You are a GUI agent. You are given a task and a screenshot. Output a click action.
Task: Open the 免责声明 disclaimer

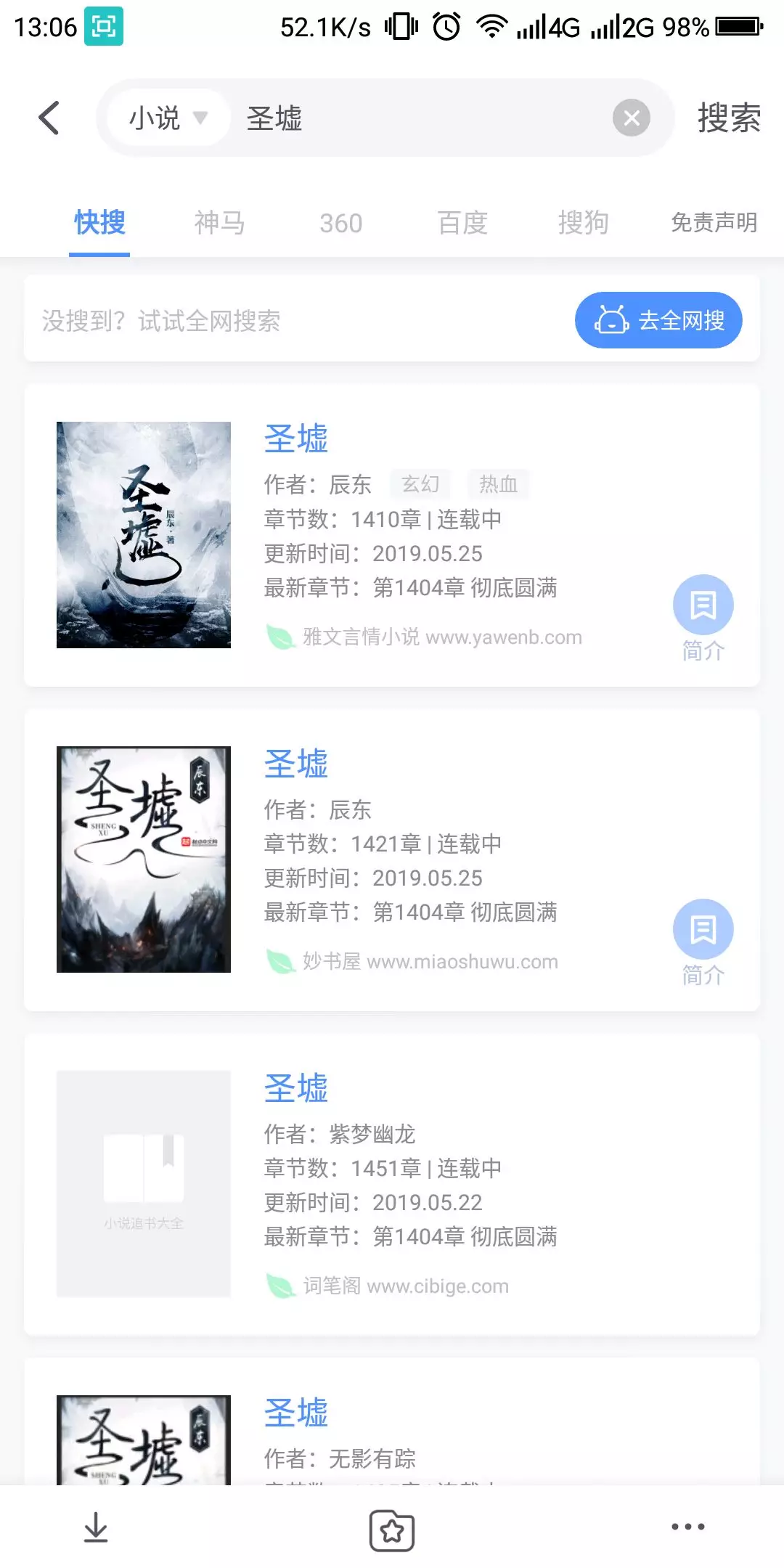714,223
